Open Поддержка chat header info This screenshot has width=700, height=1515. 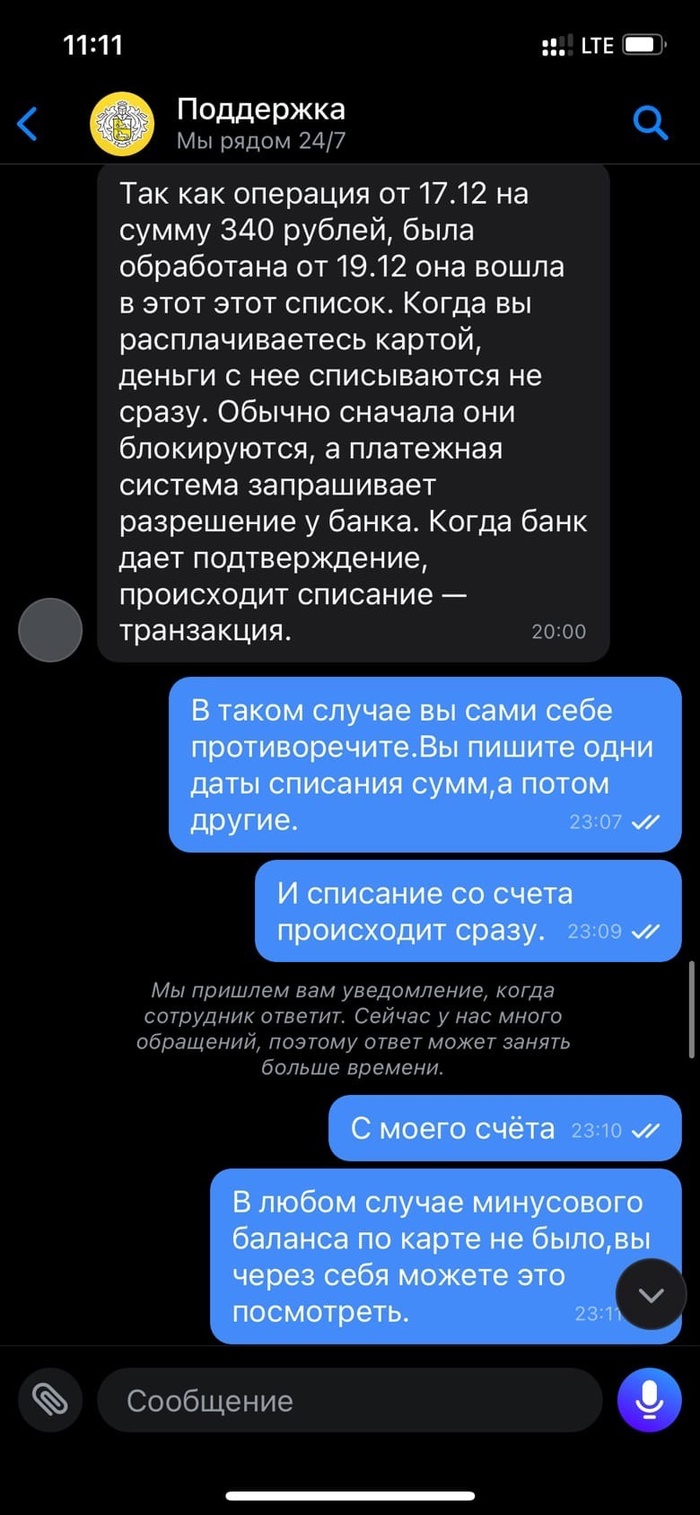click(260, 123)
